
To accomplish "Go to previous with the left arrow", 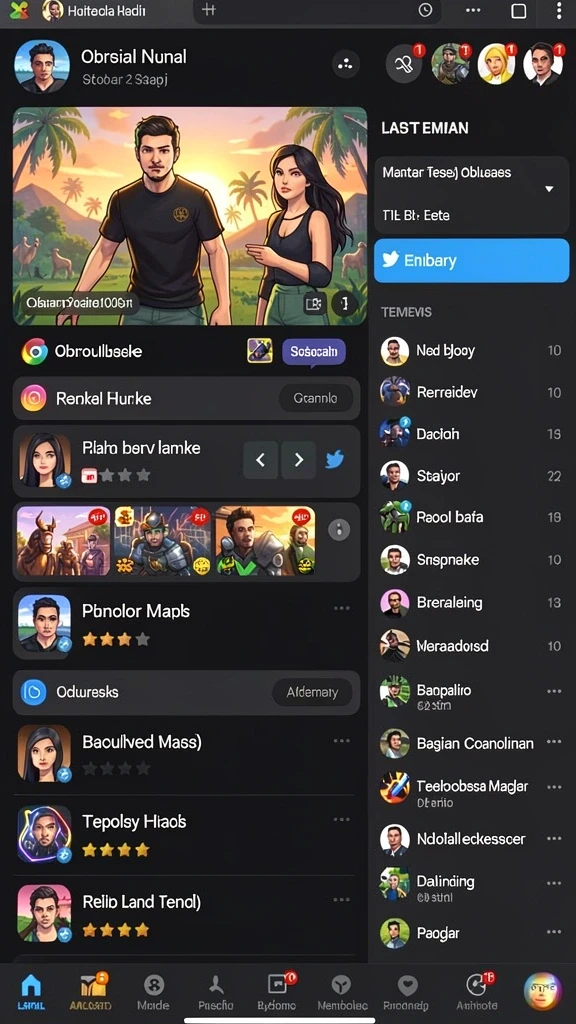I will 260,460.
